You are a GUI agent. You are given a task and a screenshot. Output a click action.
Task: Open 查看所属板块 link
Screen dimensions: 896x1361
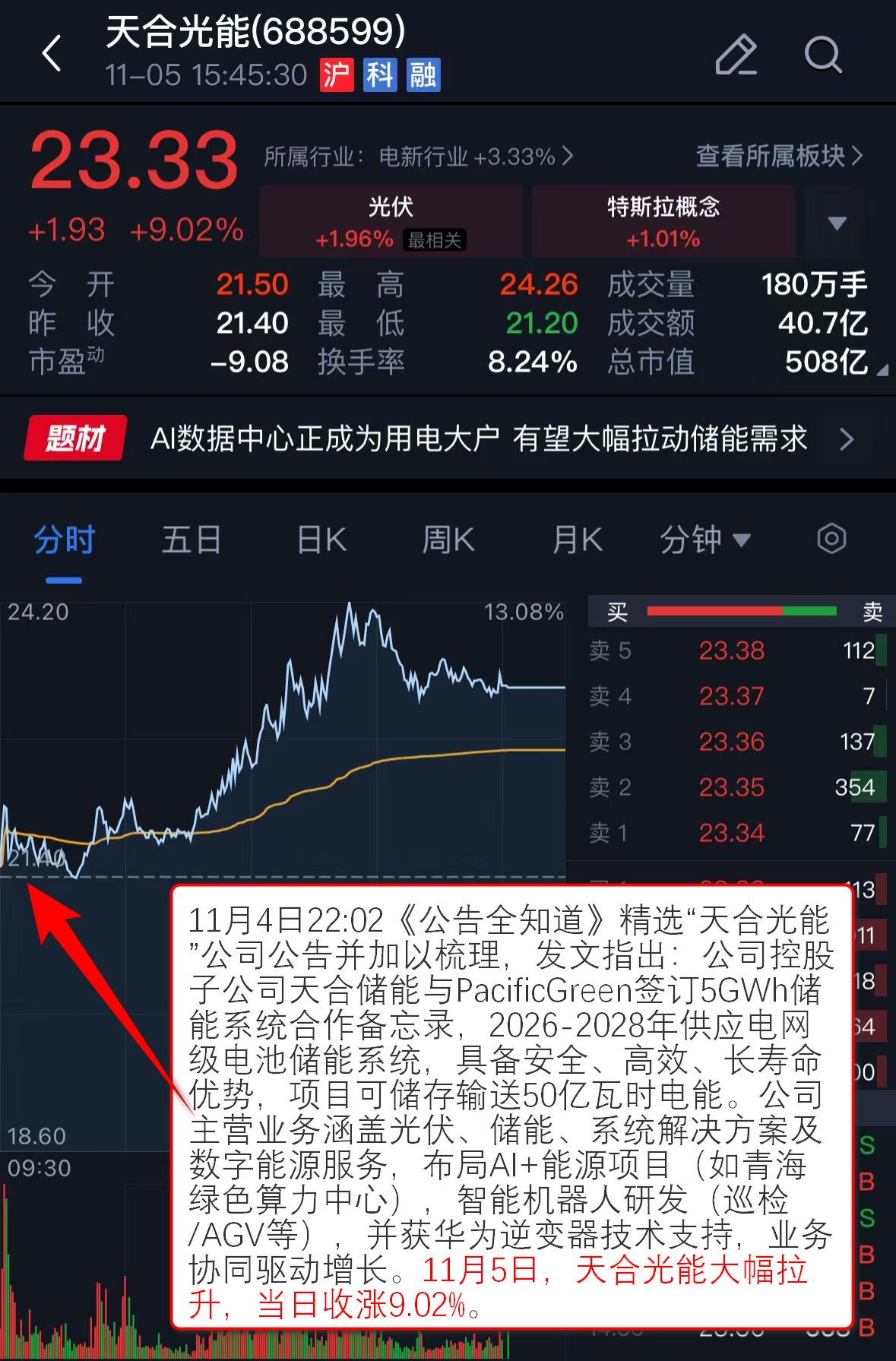click(x=779, y=156)
